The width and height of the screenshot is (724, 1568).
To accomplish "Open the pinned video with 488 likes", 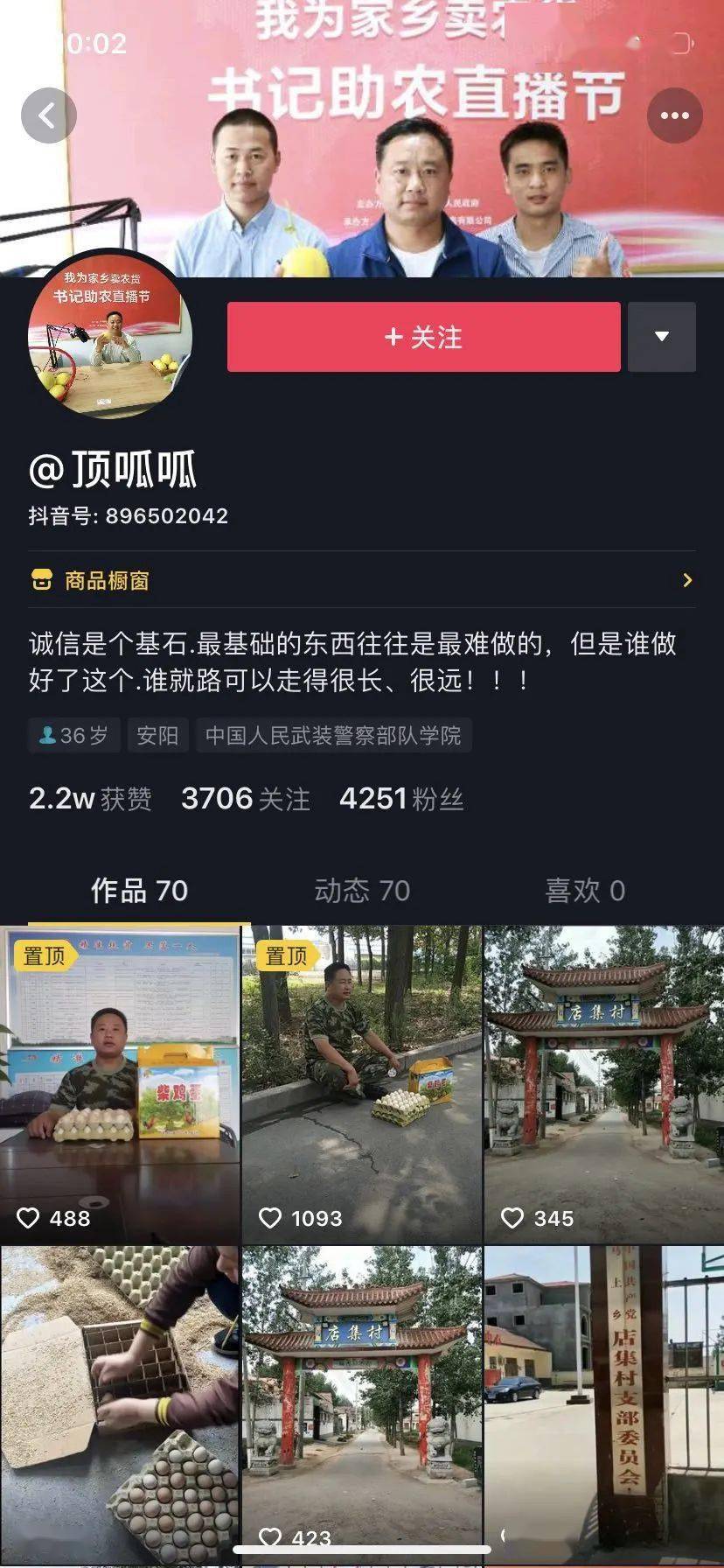I will (x=120, y=1085).
